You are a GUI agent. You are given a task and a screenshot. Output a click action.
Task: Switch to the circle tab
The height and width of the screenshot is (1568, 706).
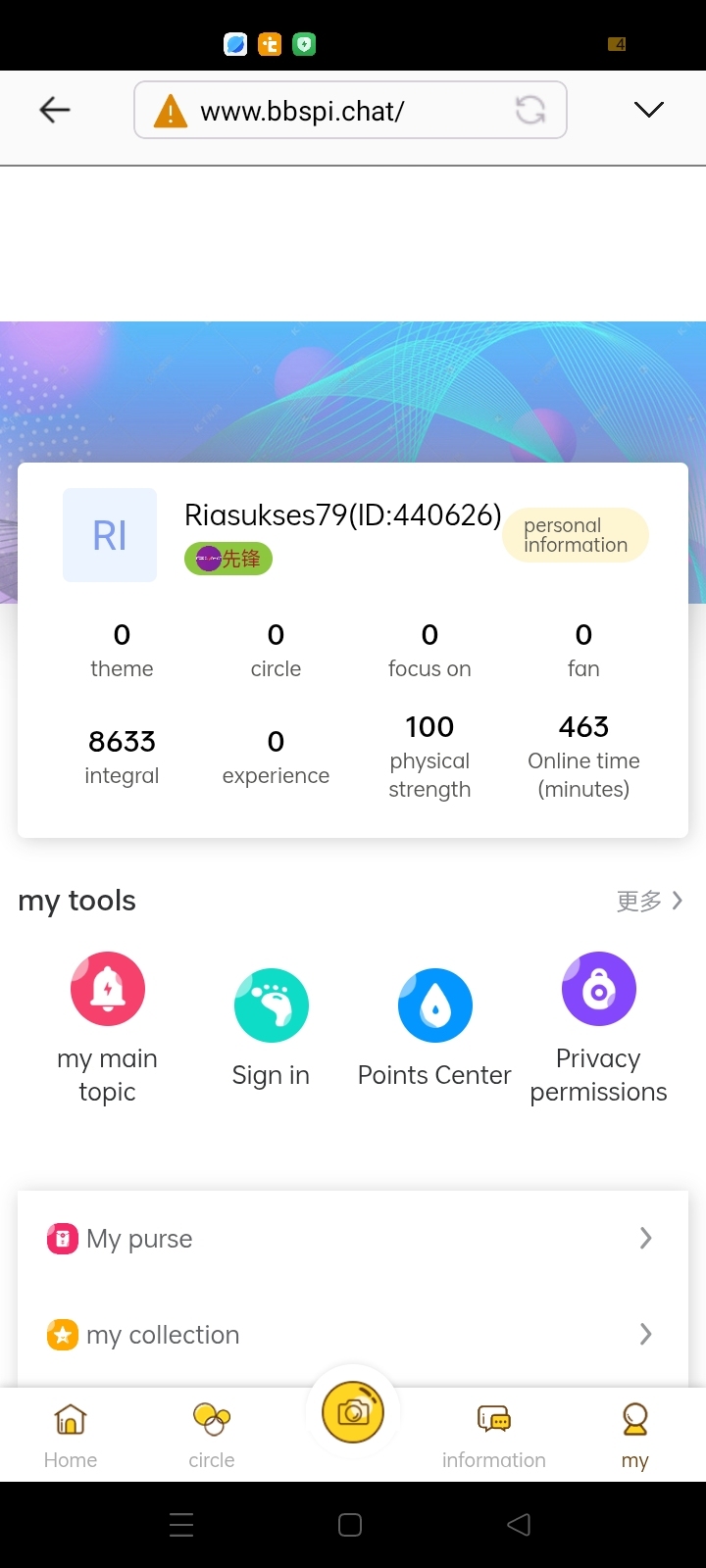click(x=212, y=1435)
